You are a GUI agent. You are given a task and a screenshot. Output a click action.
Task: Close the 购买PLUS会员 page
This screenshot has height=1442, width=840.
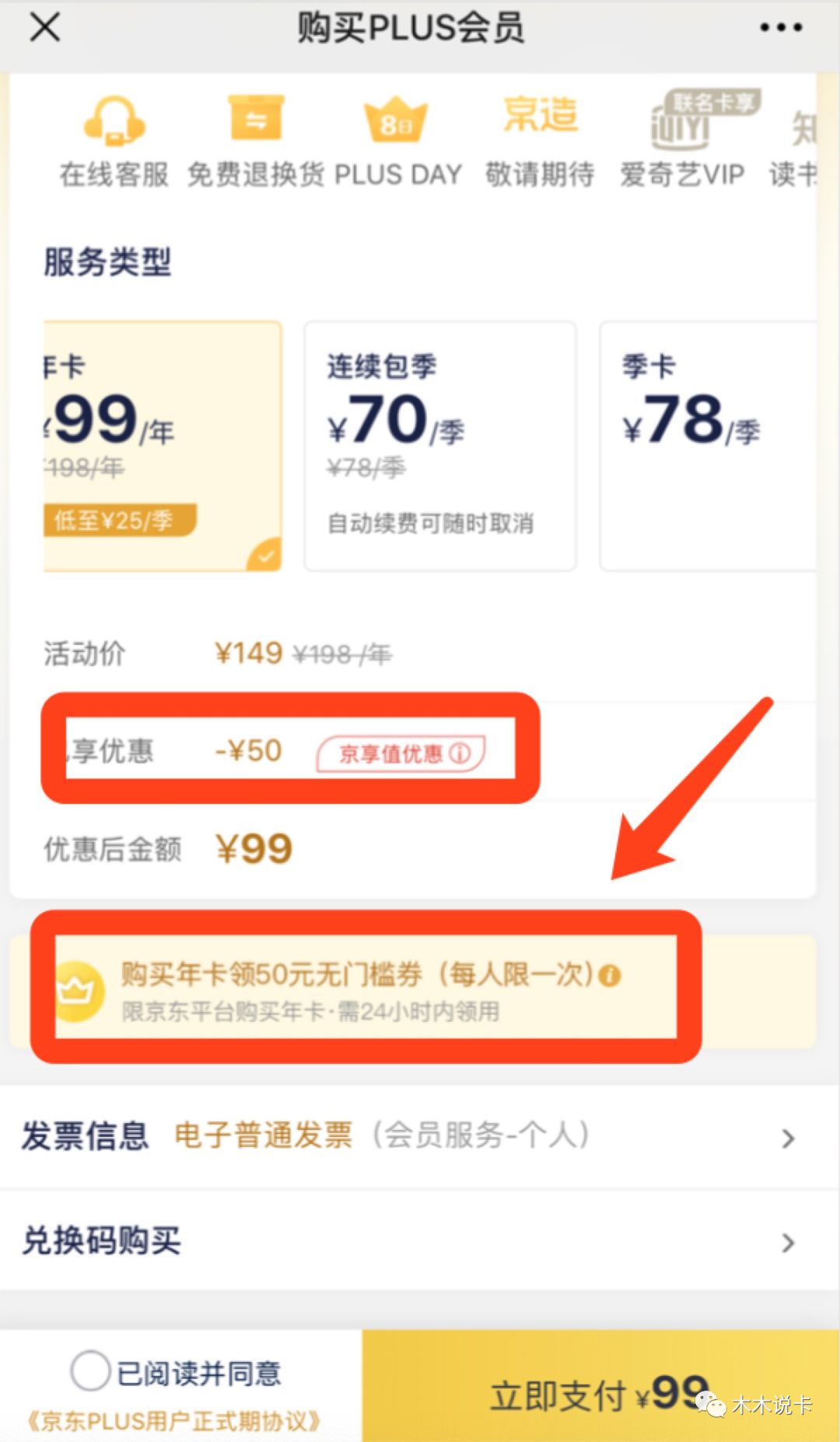(44, 27)
